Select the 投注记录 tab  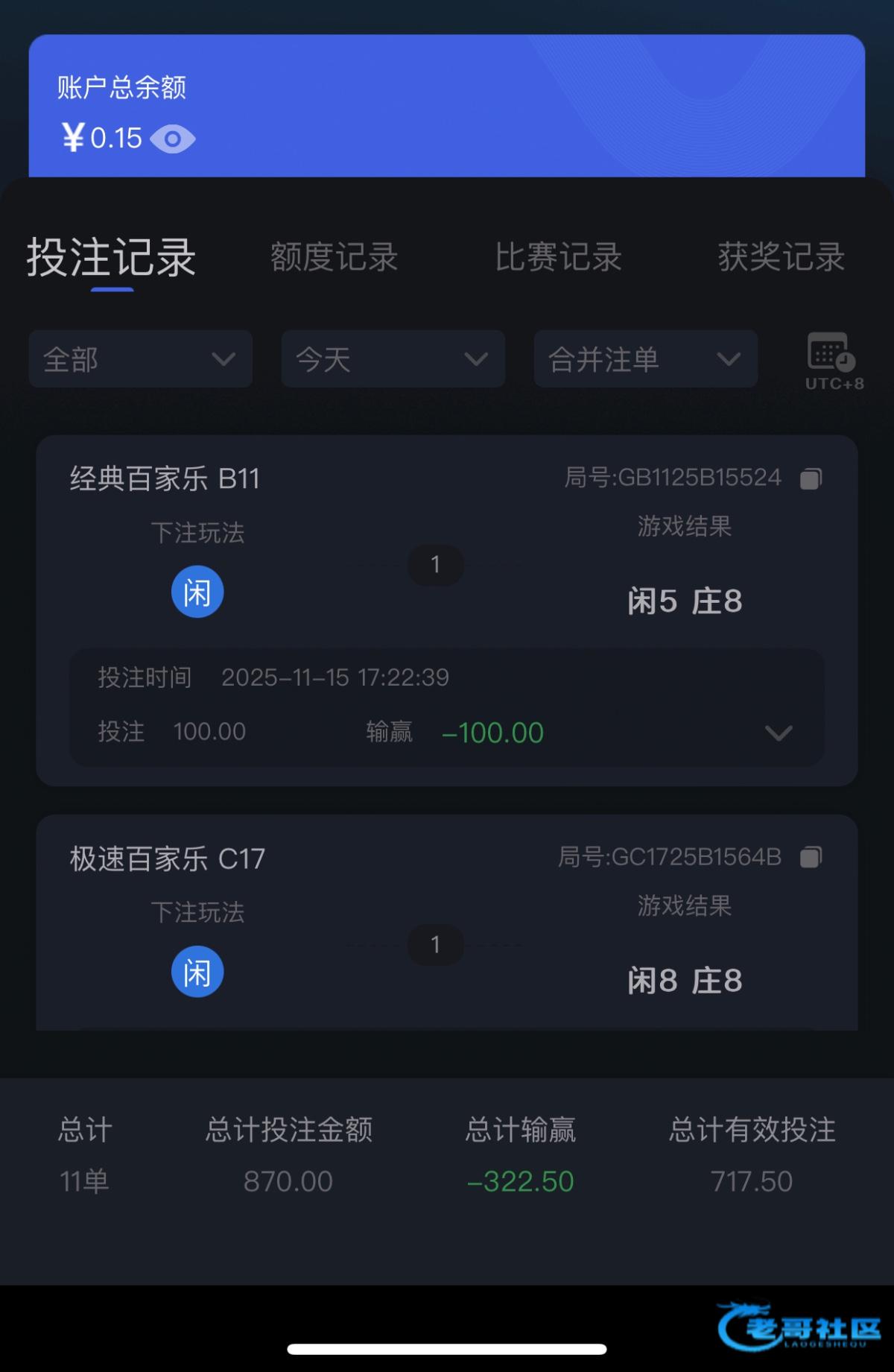[112, 257]
